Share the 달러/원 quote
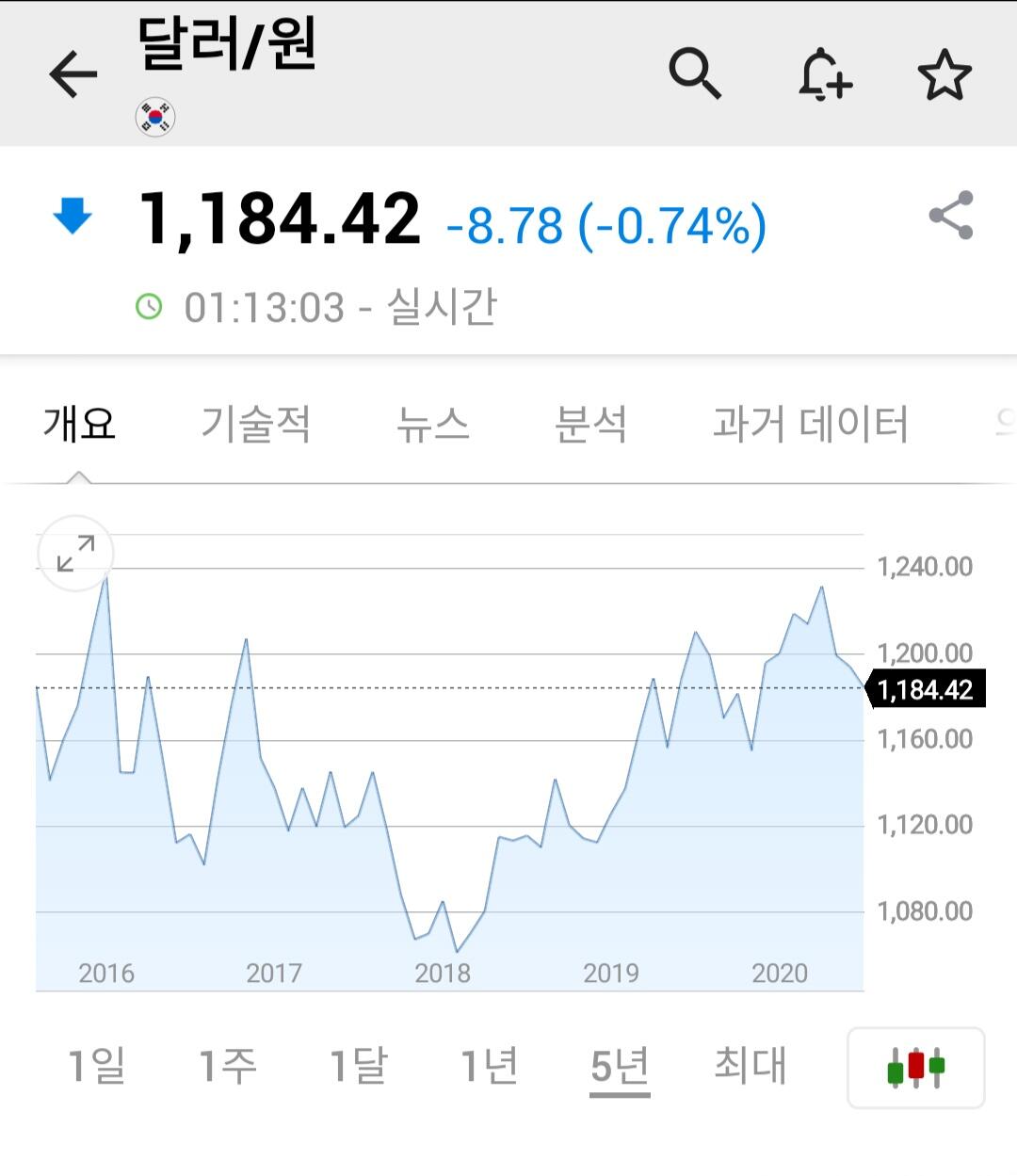1017x1176 pixels. tap(950, 216)
